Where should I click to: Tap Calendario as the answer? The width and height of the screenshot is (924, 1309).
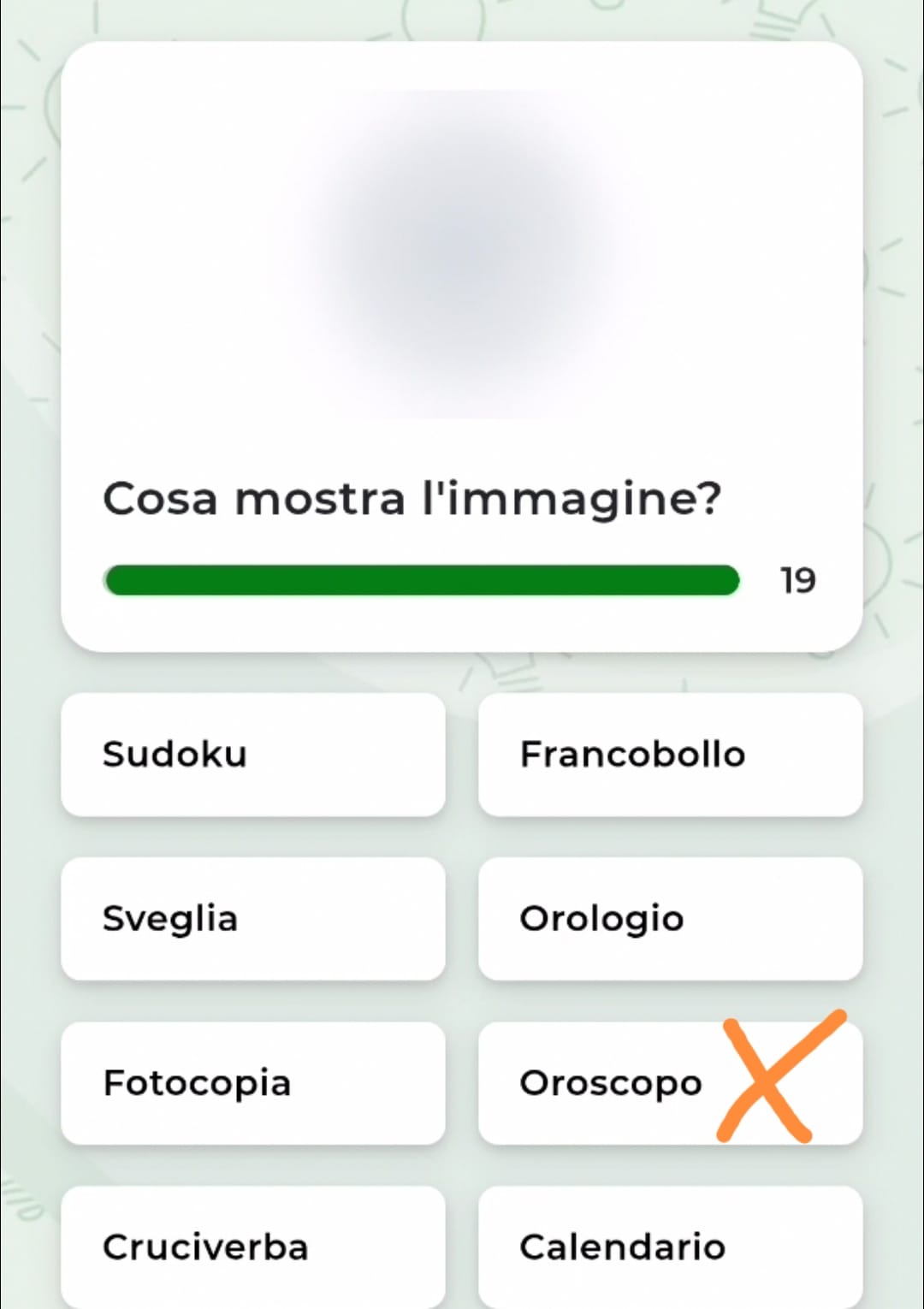click(670, 1246)
